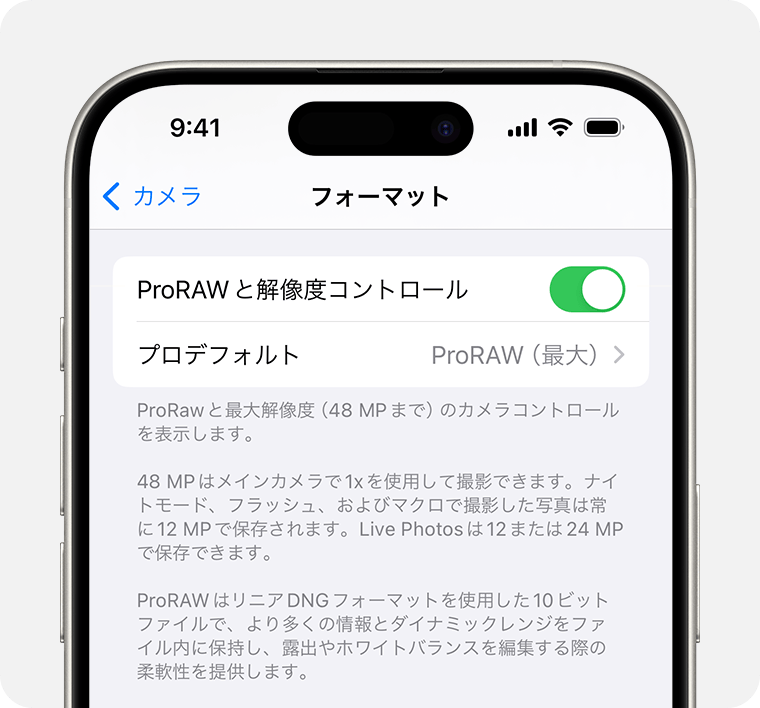Open the プロデフォルト row

380,355
